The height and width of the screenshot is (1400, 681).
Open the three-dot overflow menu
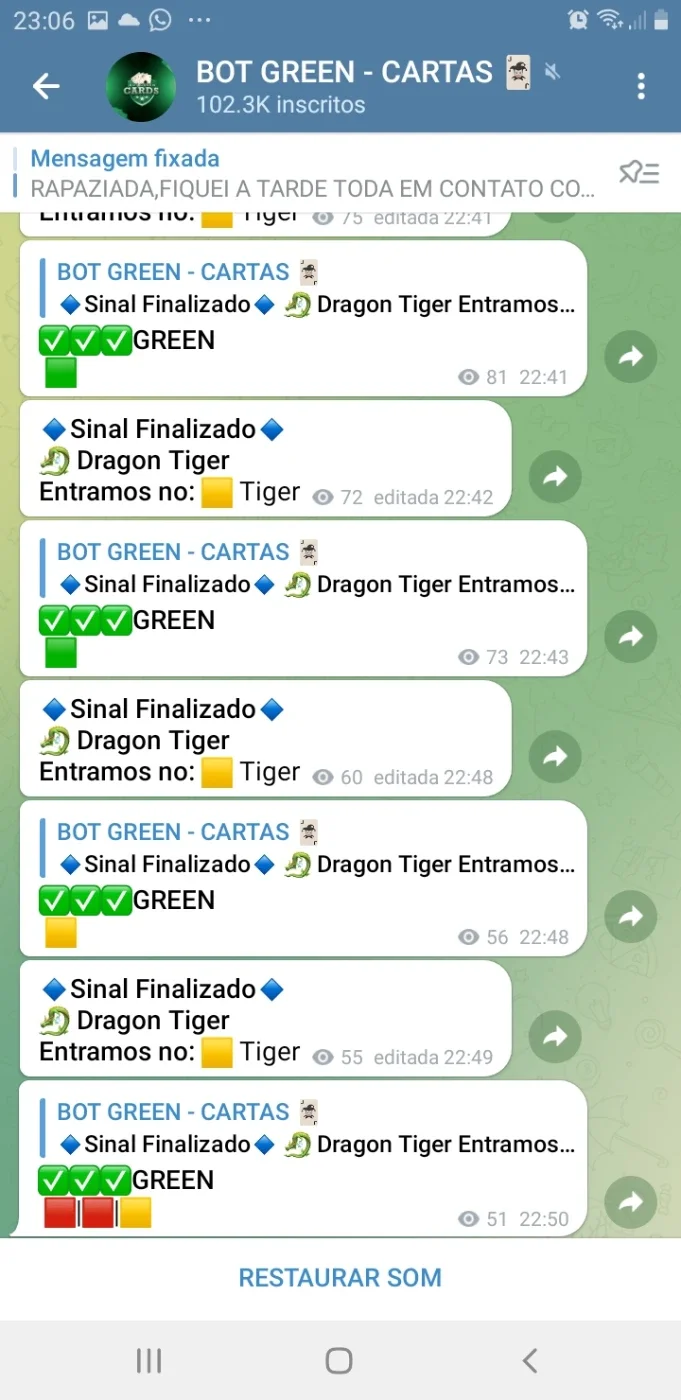[641, 87]
